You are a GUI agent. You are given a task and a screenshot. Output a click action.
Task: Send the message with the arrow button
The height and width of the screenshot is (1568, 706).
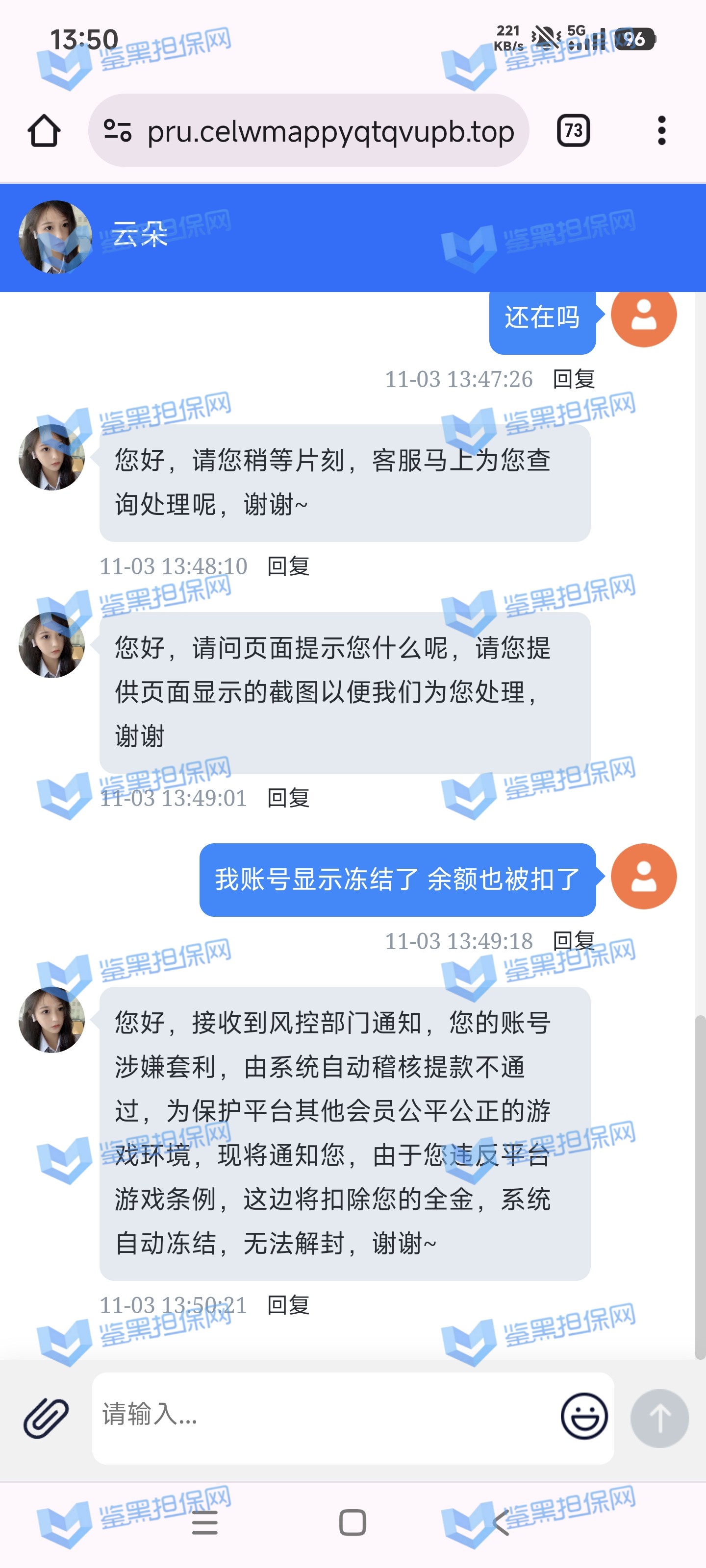pyautogui.click(x=659, y=1418)
